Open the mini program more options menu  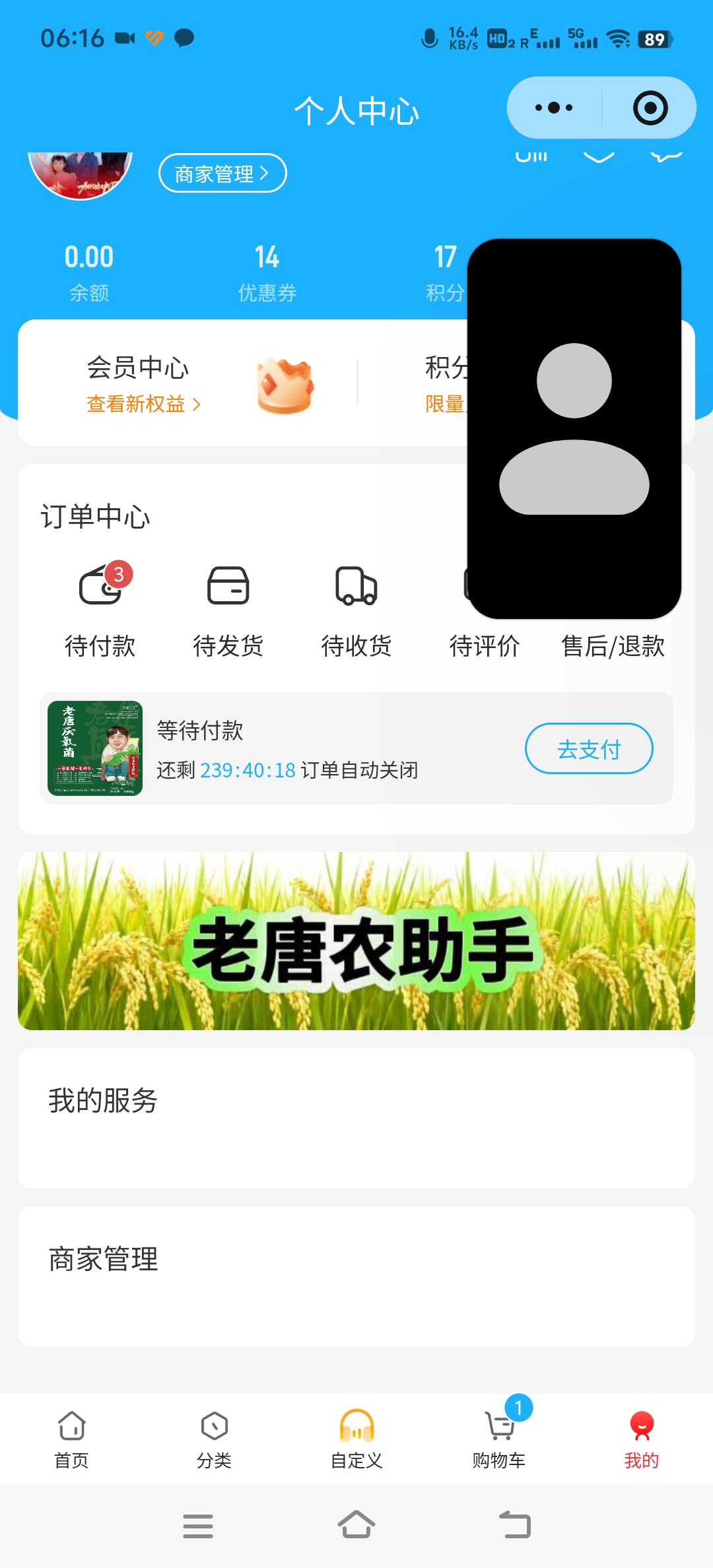pyautogui.click(x=554, y=108)
